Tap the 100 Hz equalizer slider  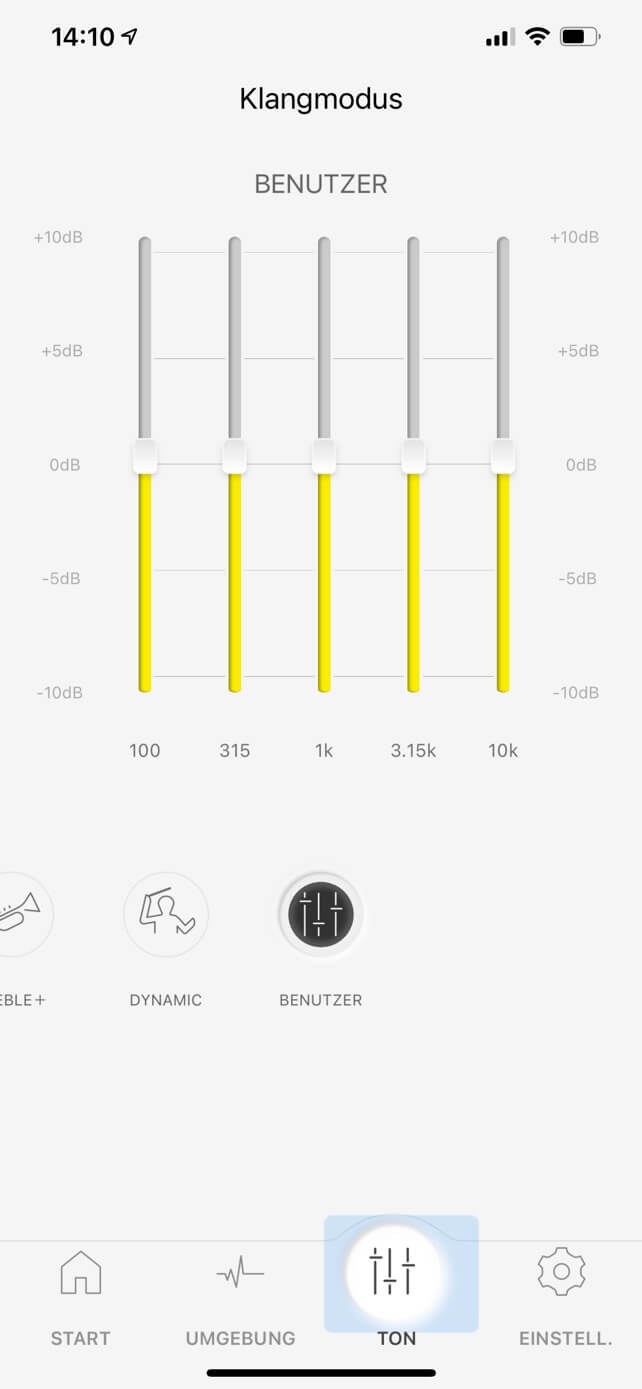145,457
